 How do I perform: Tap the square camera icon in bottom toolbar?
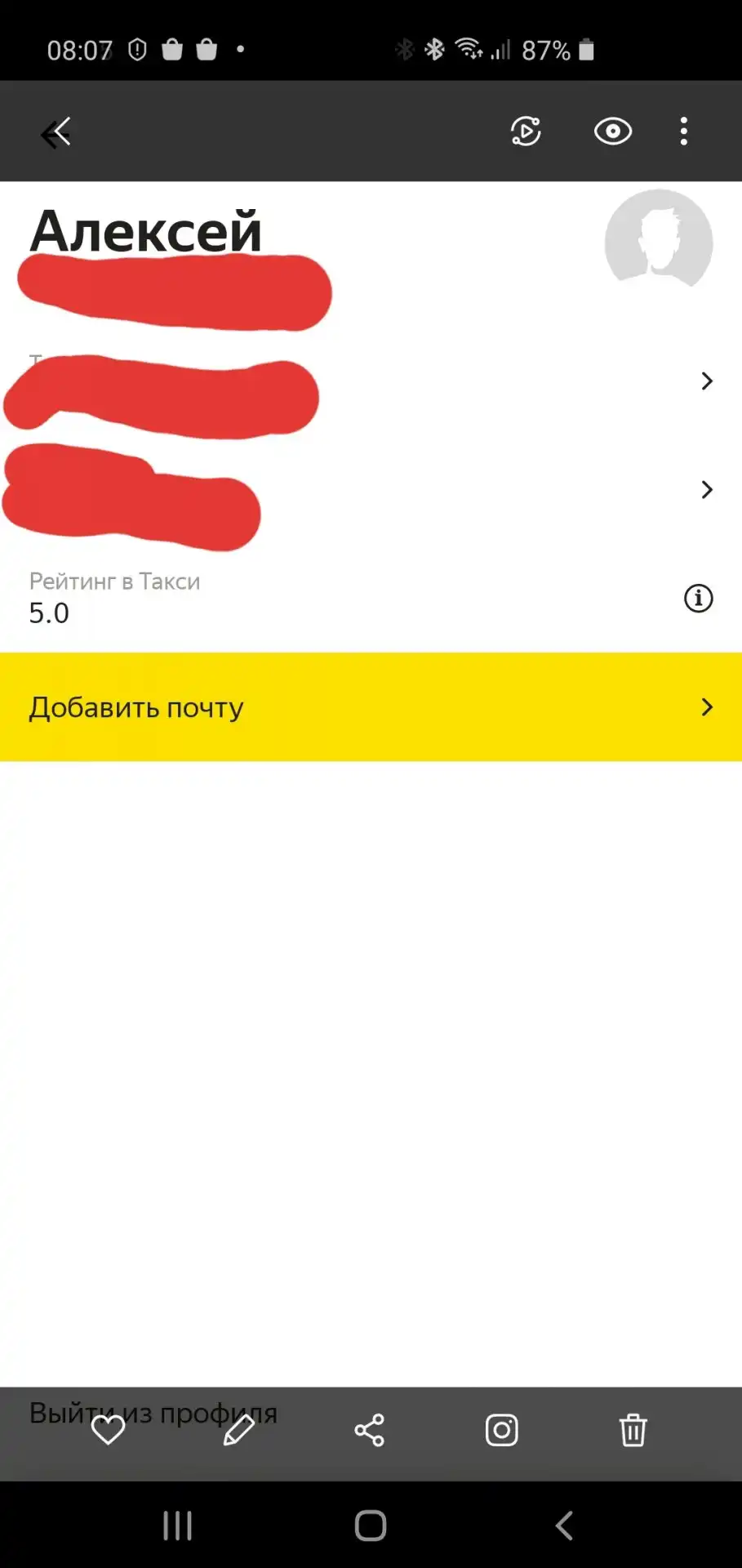(x=501, y=1430)
